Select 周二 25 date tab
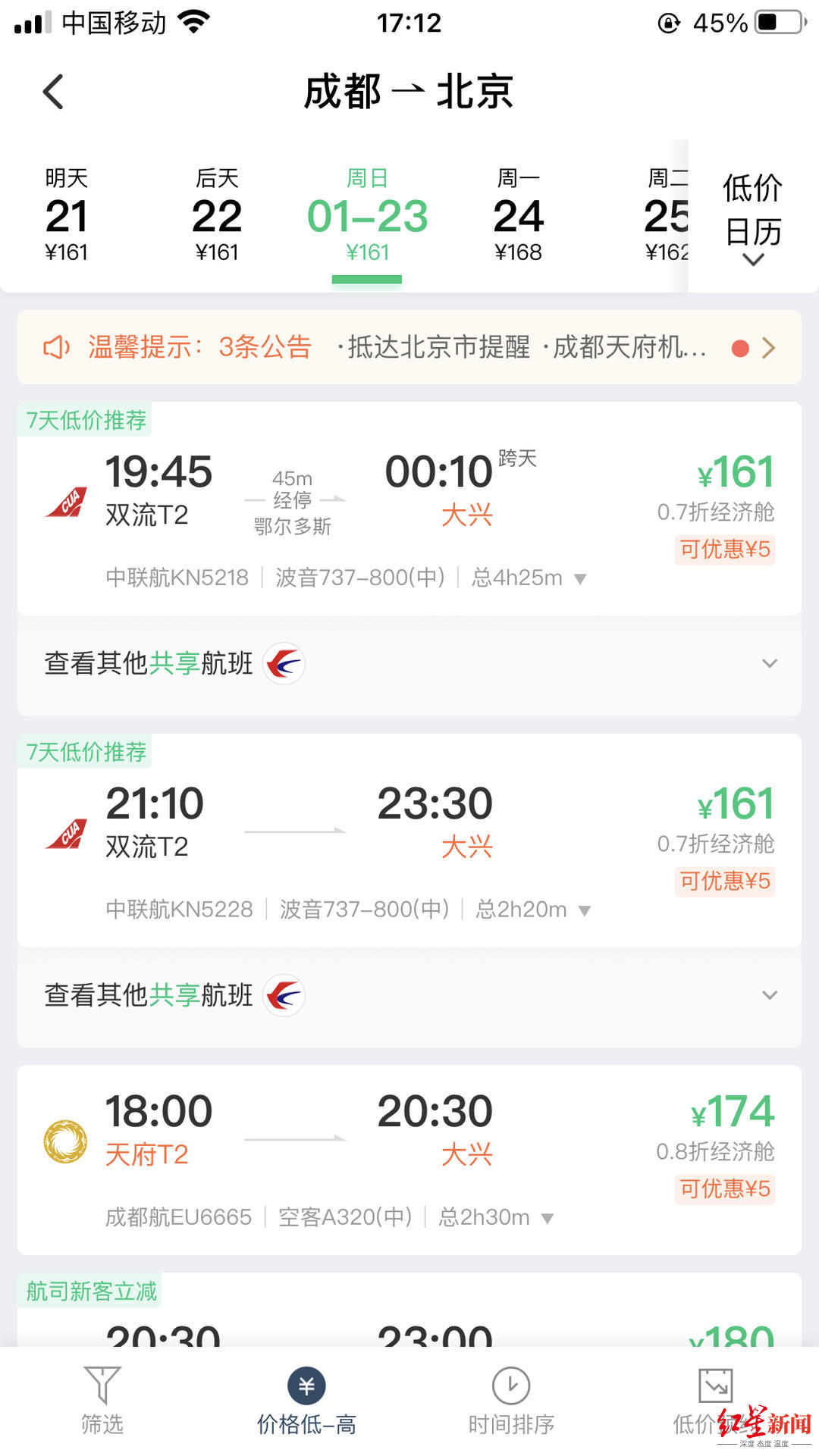This screenshot has height=1456, width=819. coord(664,216)
